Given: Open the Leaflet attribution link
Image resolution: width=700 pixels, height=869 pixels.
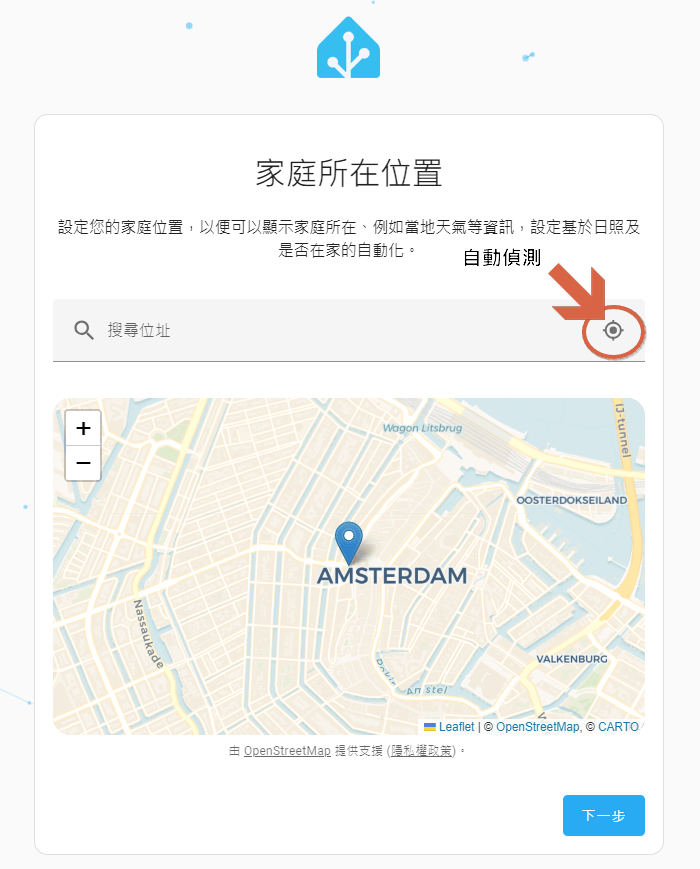Looking at the screenshot, I should point(456,727).
